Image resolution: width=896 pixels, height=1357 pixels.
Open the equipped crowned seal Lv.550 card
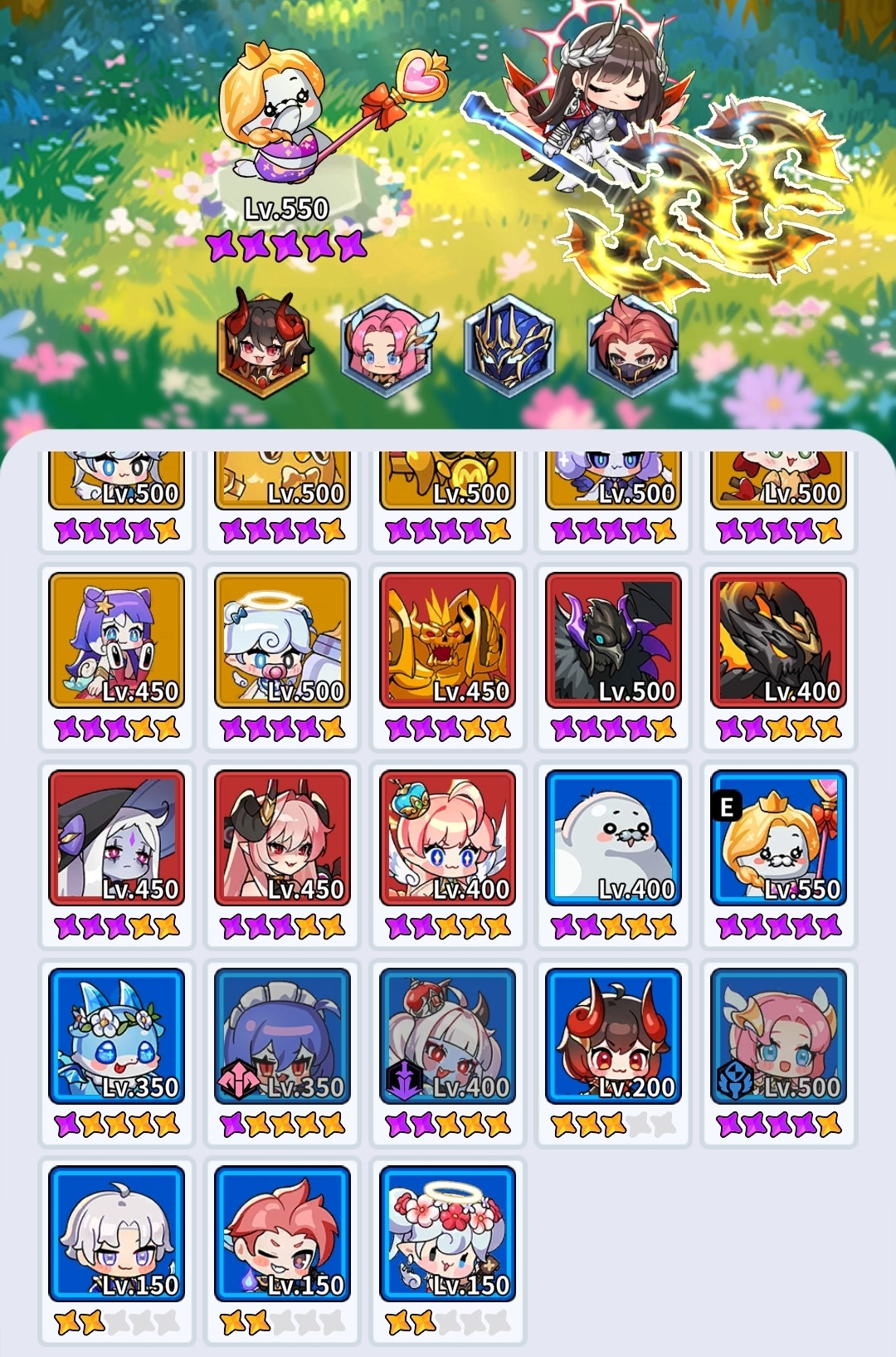pyautogui.click(x=778, y=838)
